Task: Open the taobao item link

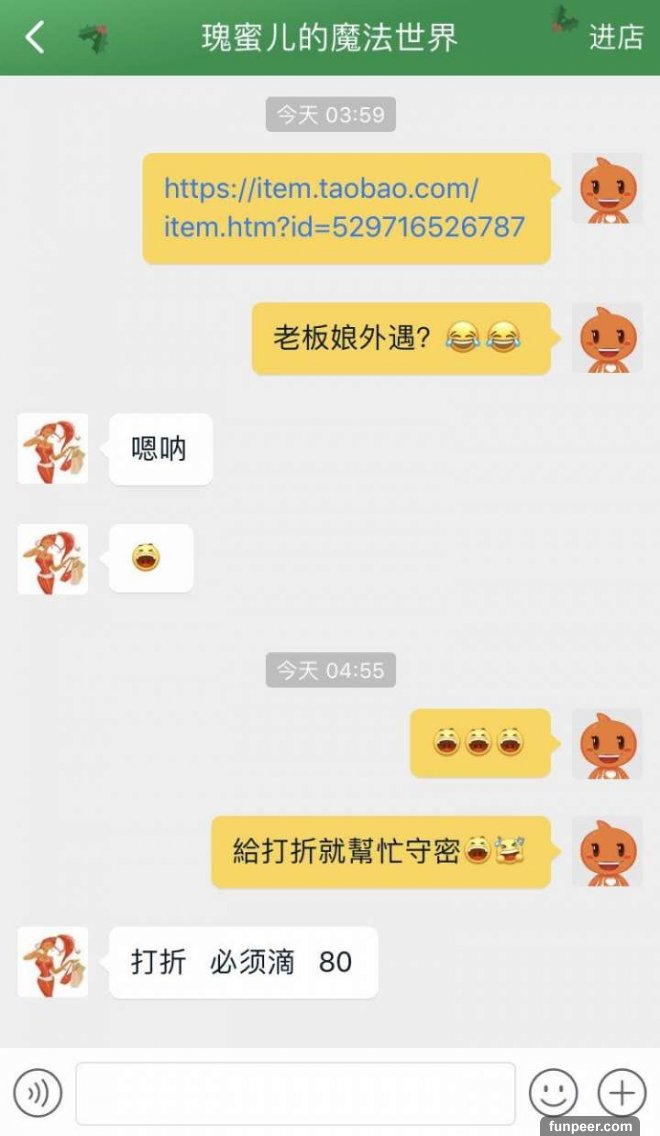Action: 344,207
